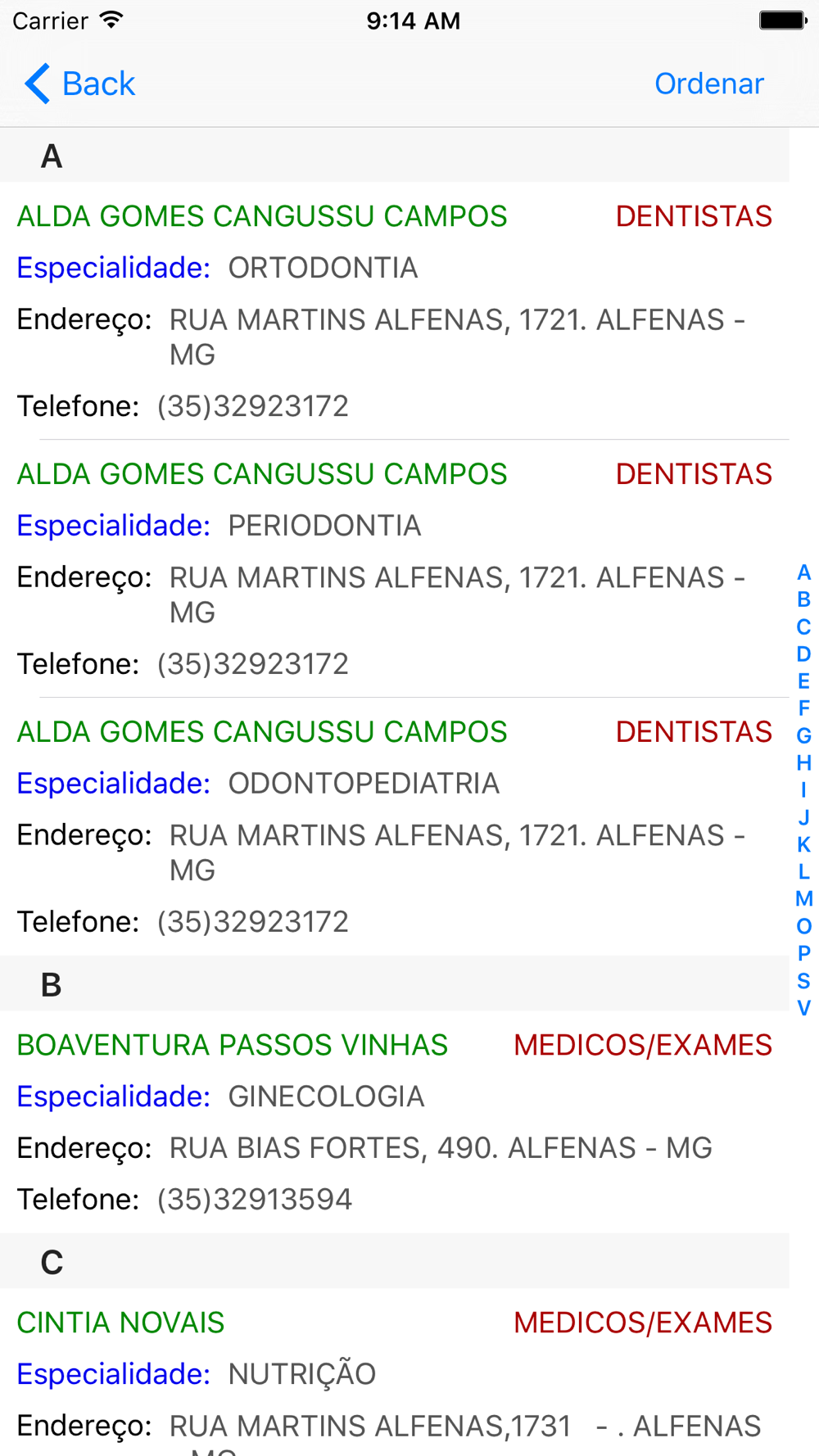Open Alda Gomes entry with Ortodontia specialty
The height and width of the screenshot is (1456, 819).
pyautogui.click(x=395, y=310)
